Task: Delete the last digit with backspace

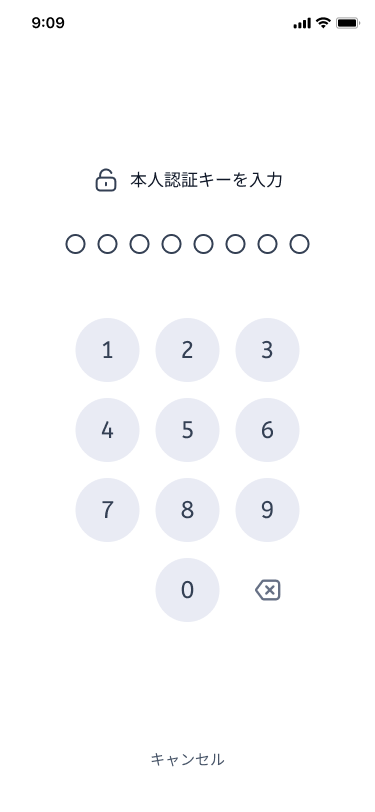Action: pyautogui.click(x=268, y=590)
